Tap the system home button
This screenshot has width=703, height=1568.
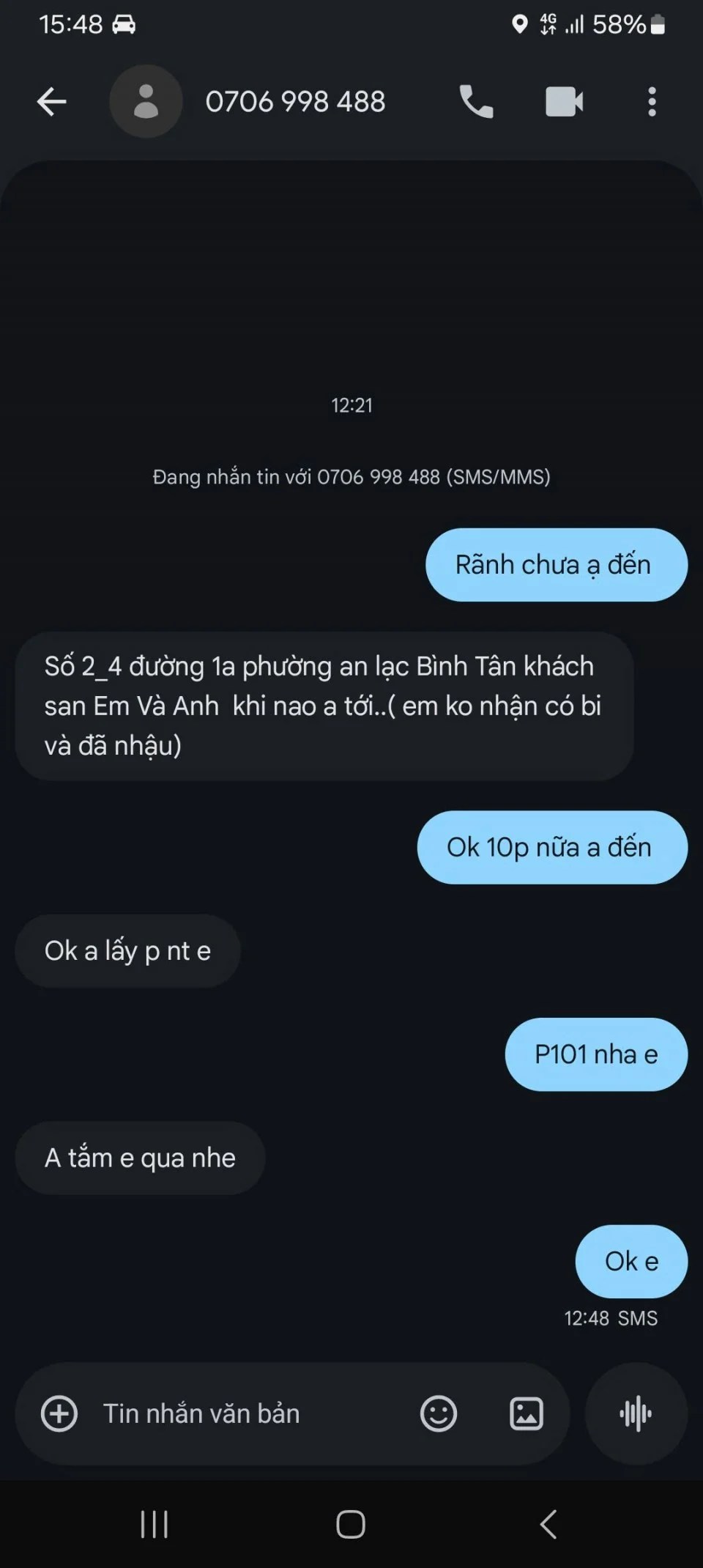click(x=351, y=1525)
